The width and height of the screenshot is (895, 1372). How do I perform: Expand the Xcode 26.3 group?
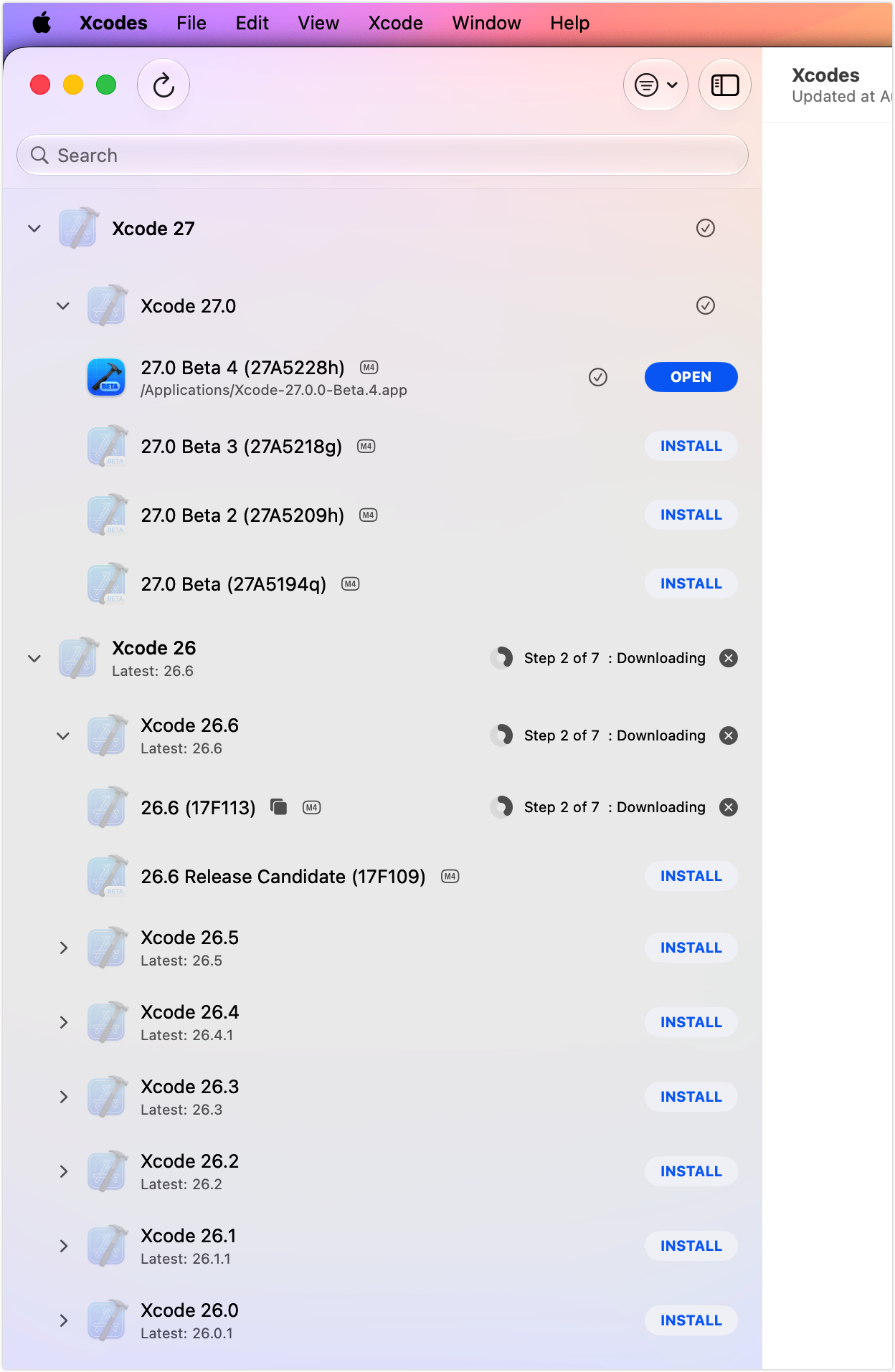click(x=63, y=1097)
